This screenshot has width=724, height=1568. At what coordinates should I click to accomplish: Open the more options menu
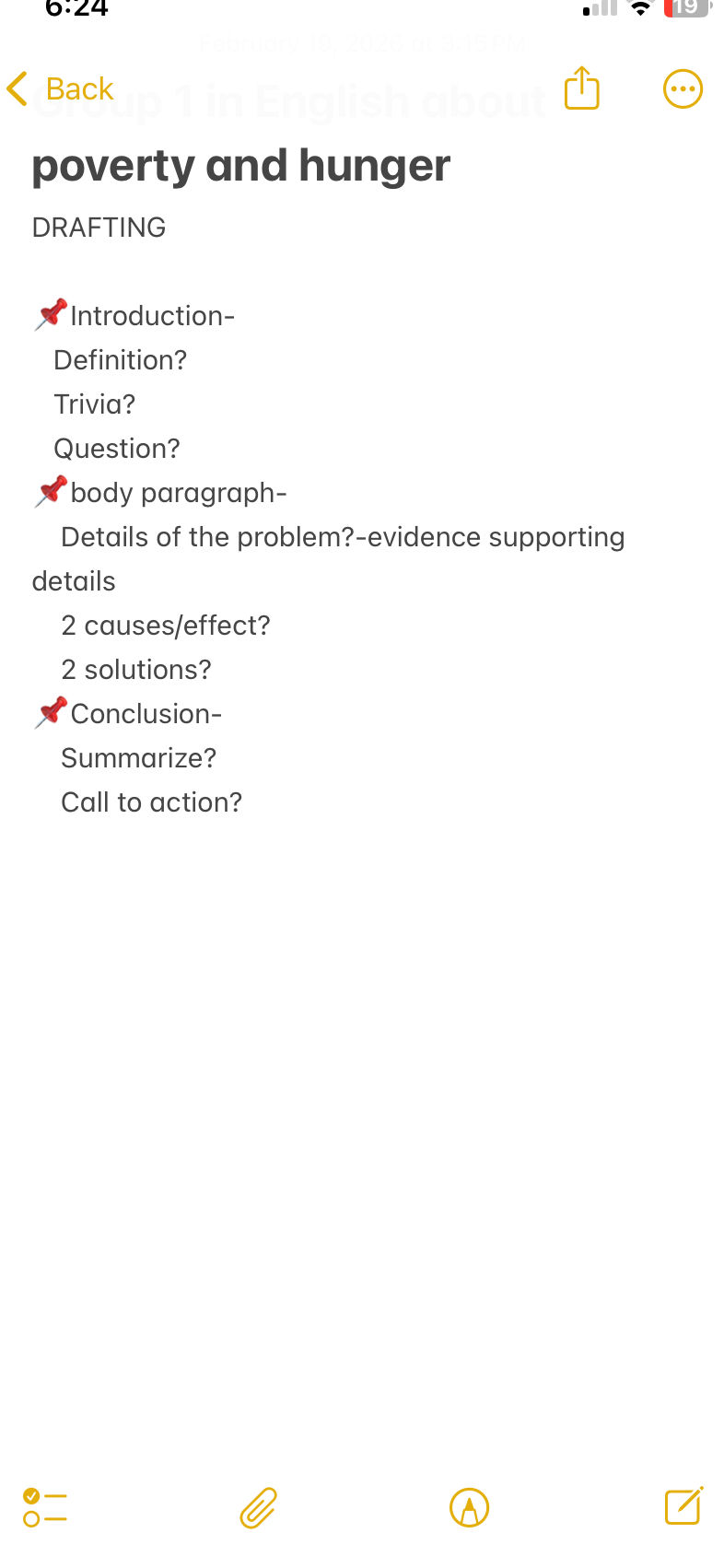tap(683, 89)
